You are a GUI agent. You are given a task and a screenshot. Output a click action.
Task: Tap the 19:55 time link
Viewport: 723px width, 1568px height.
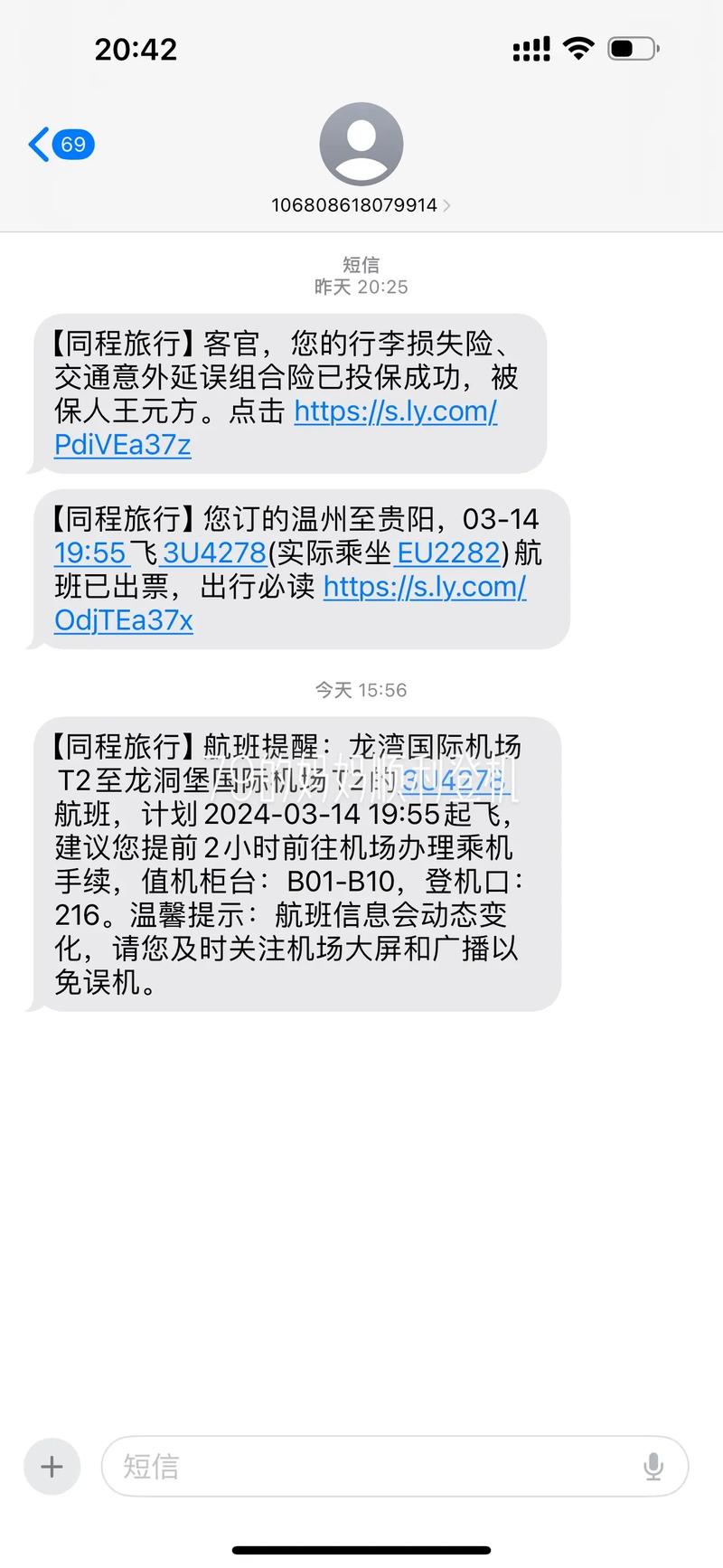89,553
